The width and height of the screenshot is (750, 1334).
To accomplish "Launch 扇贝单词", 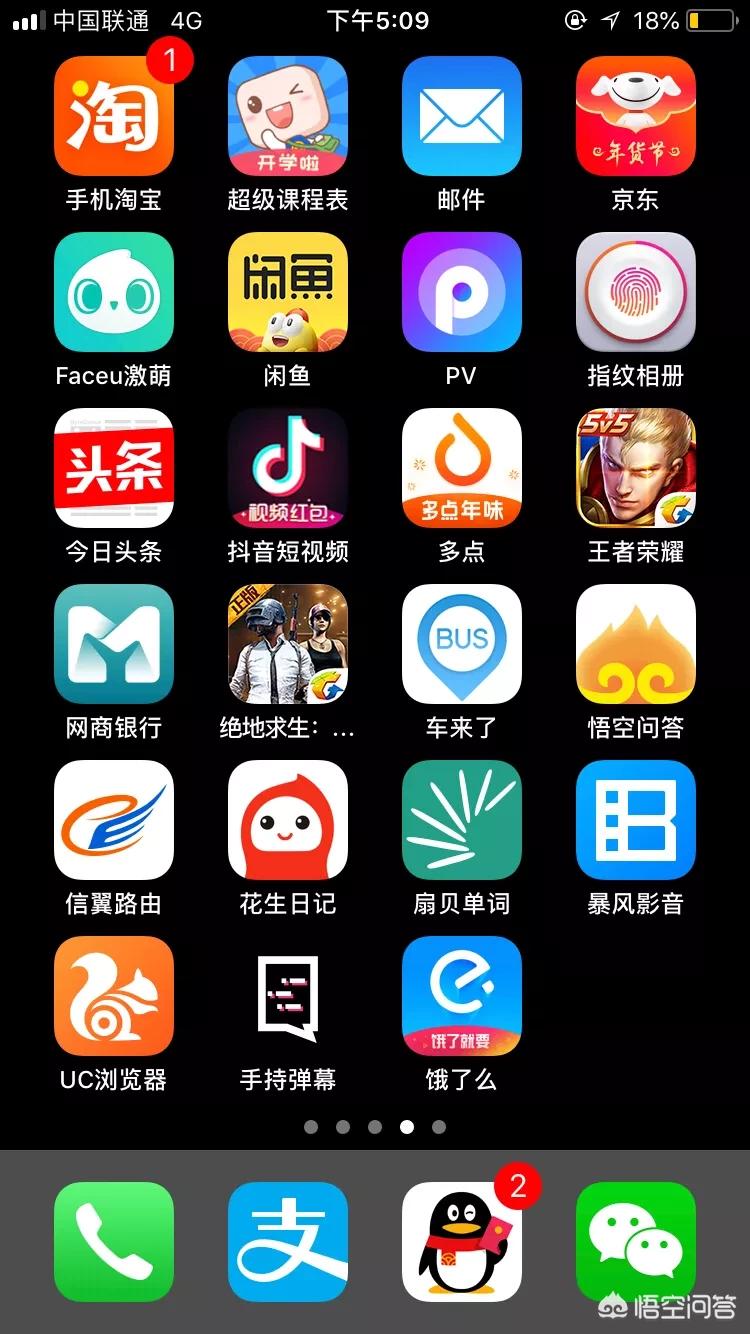I will (x=462, y=820).
